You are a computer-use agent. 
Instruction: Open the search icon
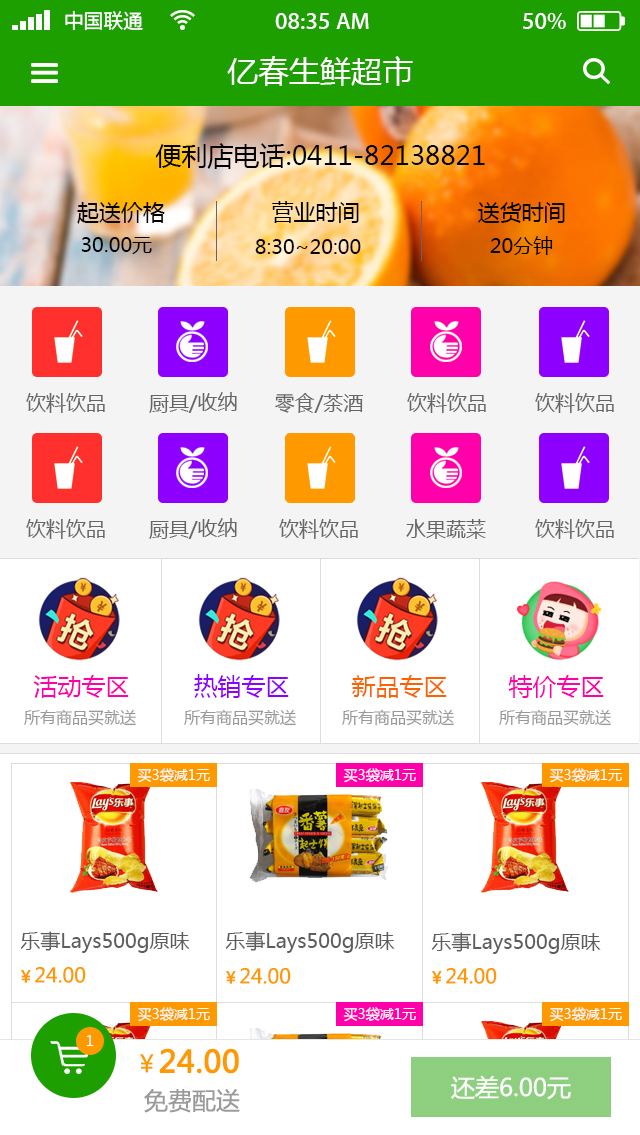[596, 71]
